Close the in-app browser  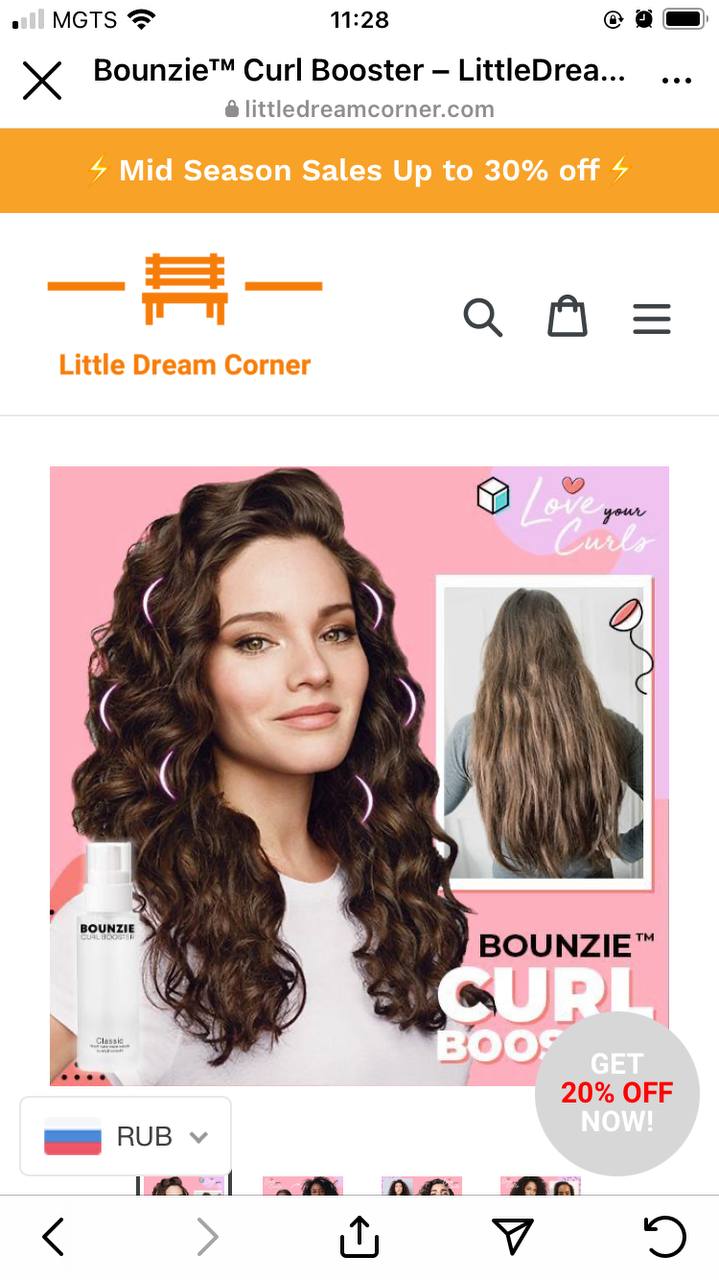point(42,81)
